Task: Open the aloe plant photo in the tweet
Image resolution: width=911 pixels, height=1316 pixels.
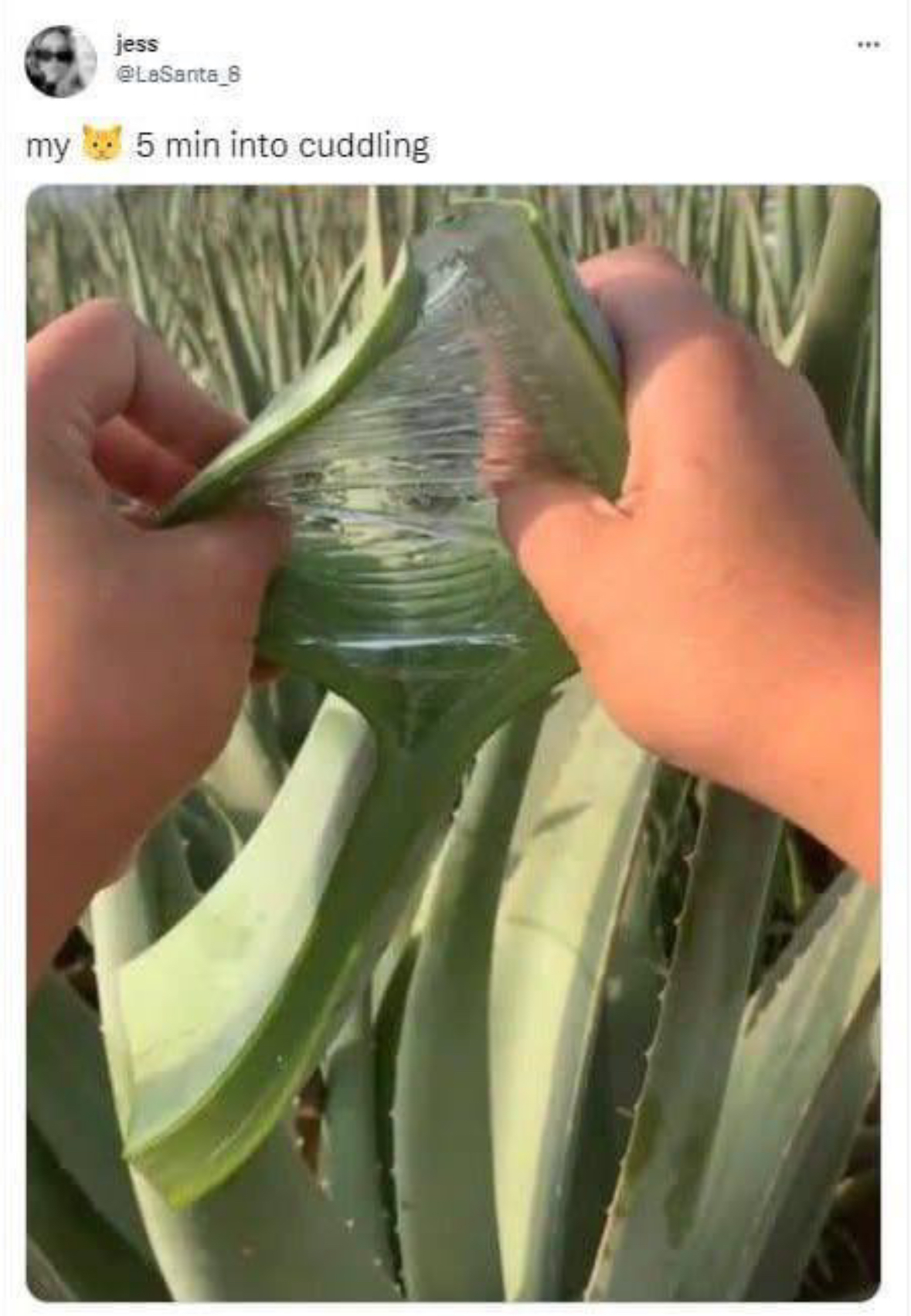Action: point(454,743)
